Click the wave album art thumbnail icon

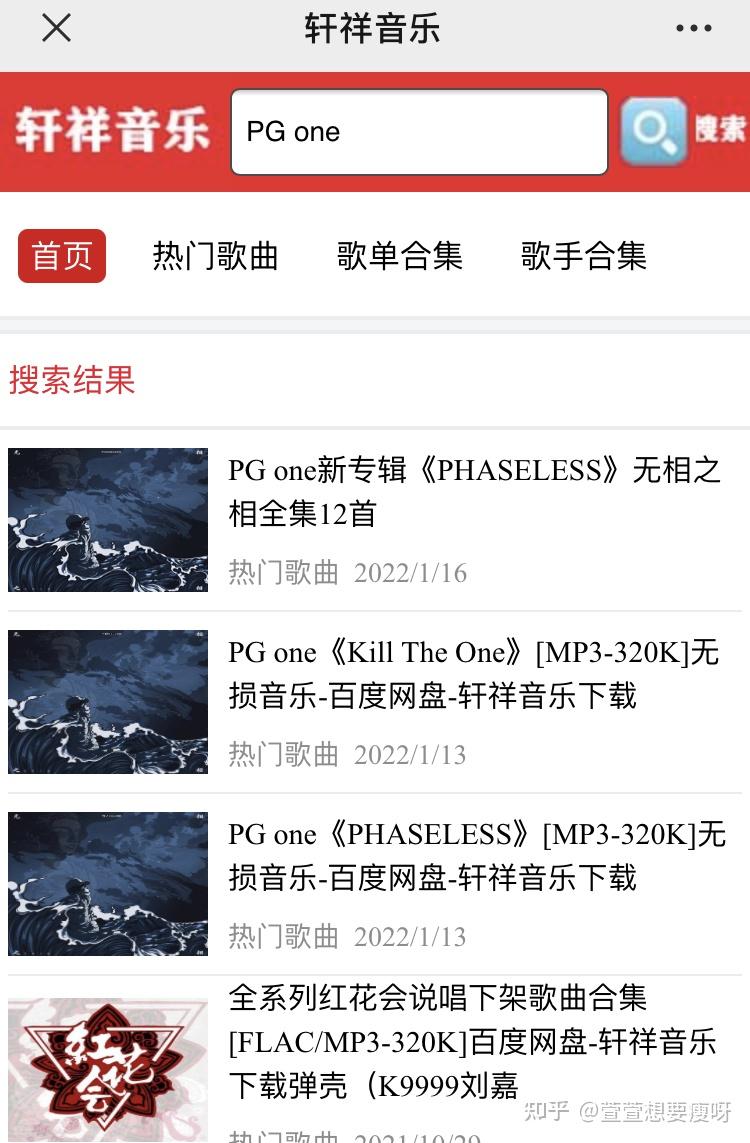point(108,520)
